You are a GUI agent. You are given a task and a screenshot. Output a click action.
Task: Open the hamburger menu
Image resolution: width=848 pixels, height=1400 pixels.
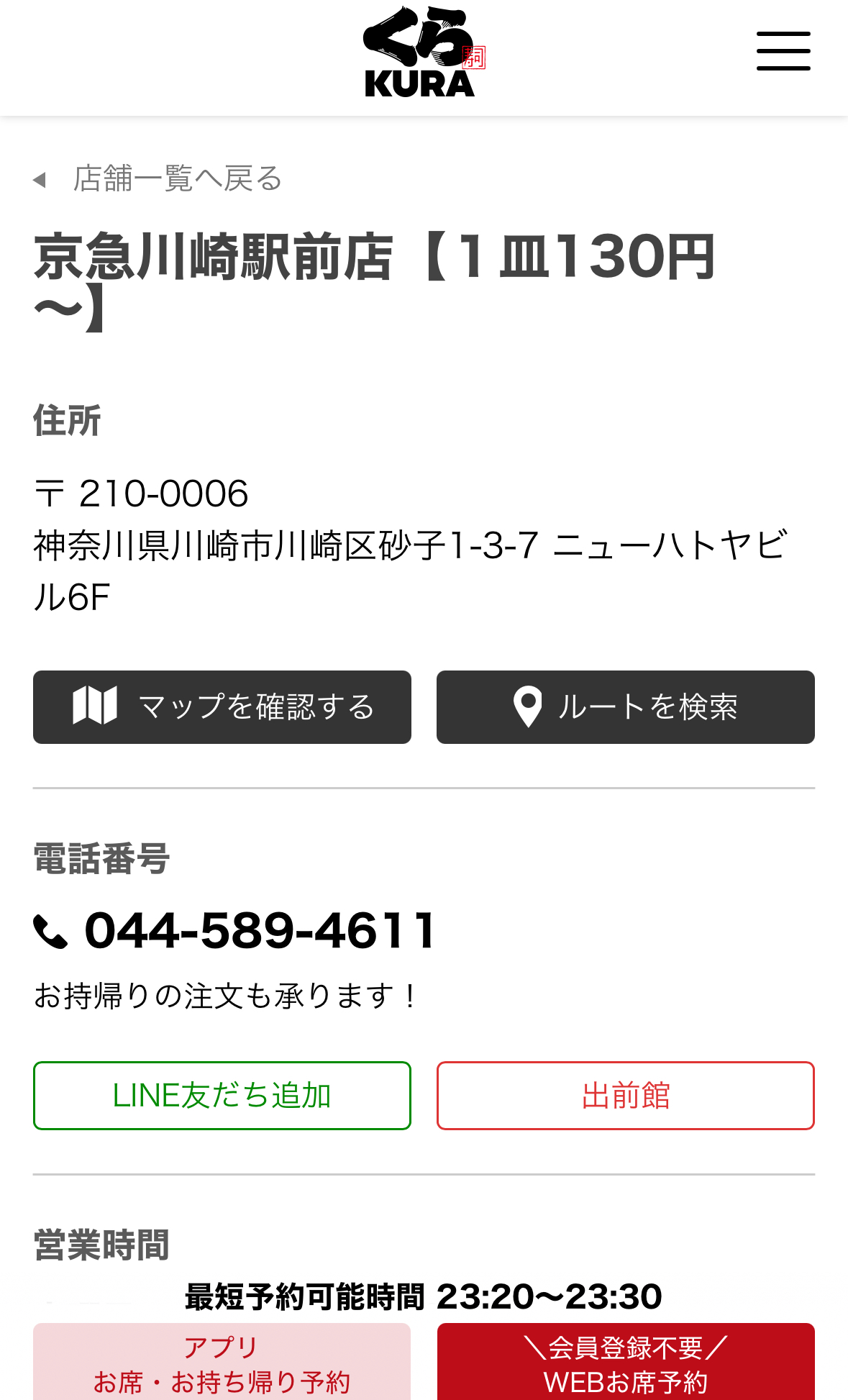pyautogui.click(x=783, y=51)
